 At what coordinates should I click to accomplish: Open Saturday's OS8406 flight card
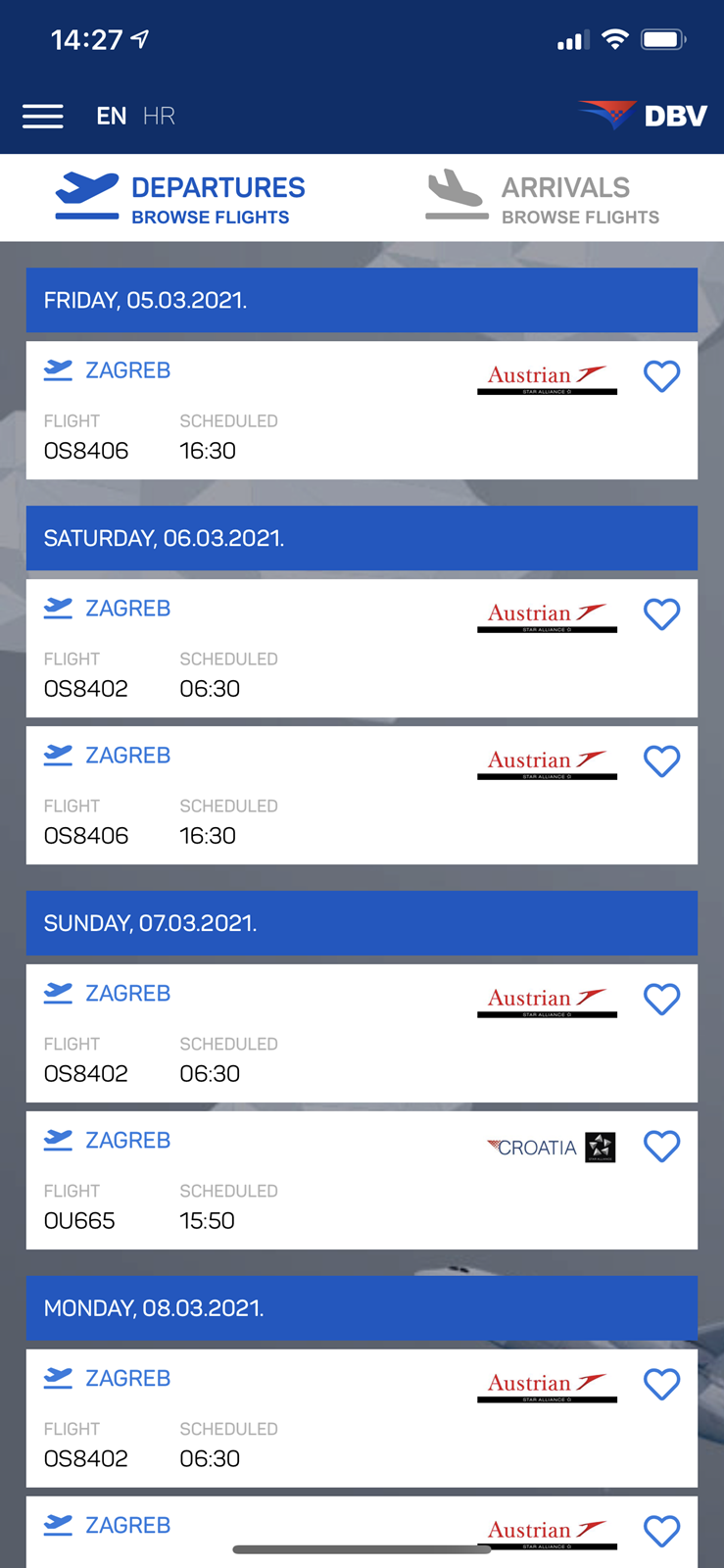point(362,796)
